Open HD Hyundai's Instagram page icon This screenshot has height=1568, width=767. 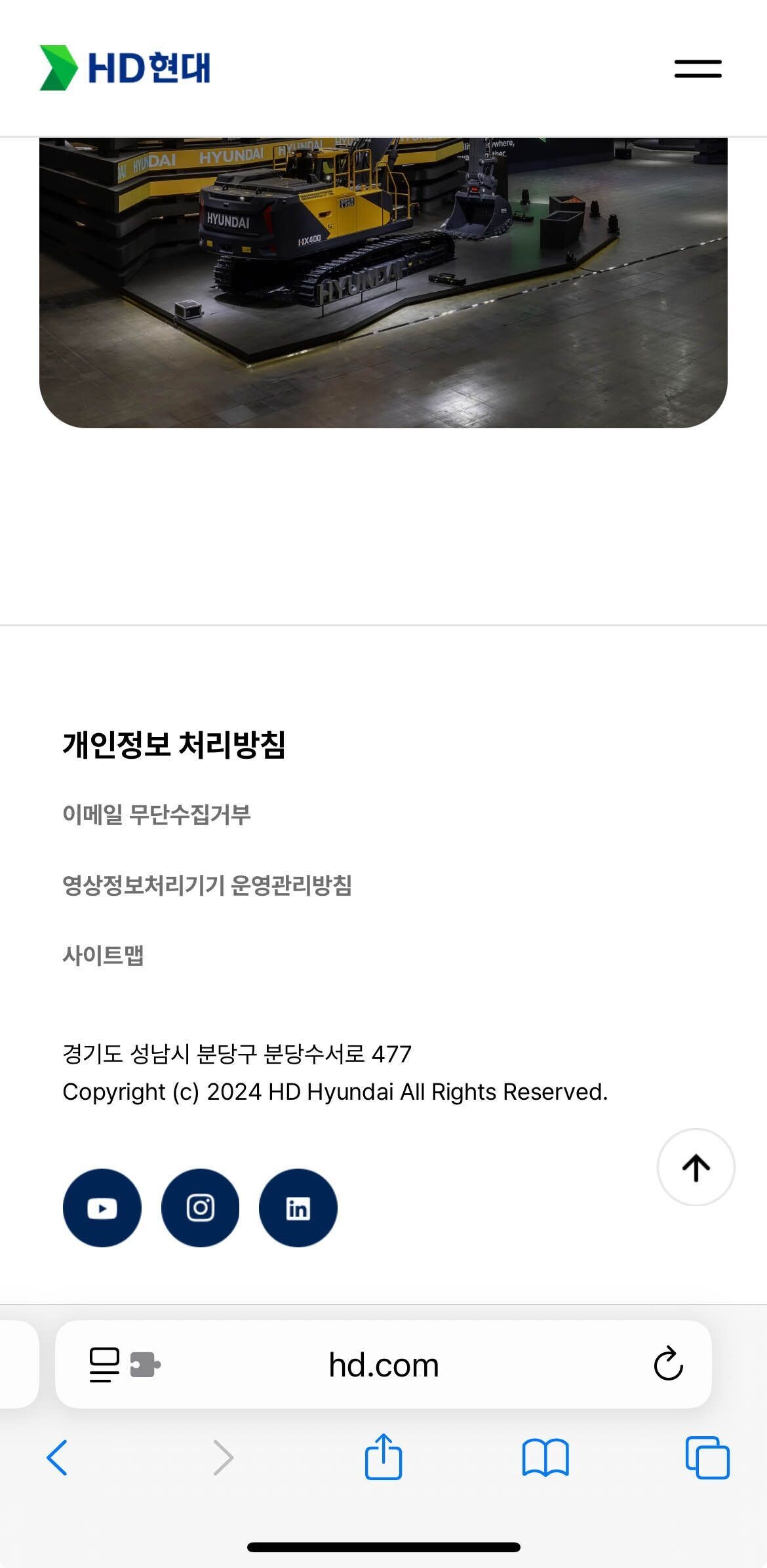coord(200,1209)
